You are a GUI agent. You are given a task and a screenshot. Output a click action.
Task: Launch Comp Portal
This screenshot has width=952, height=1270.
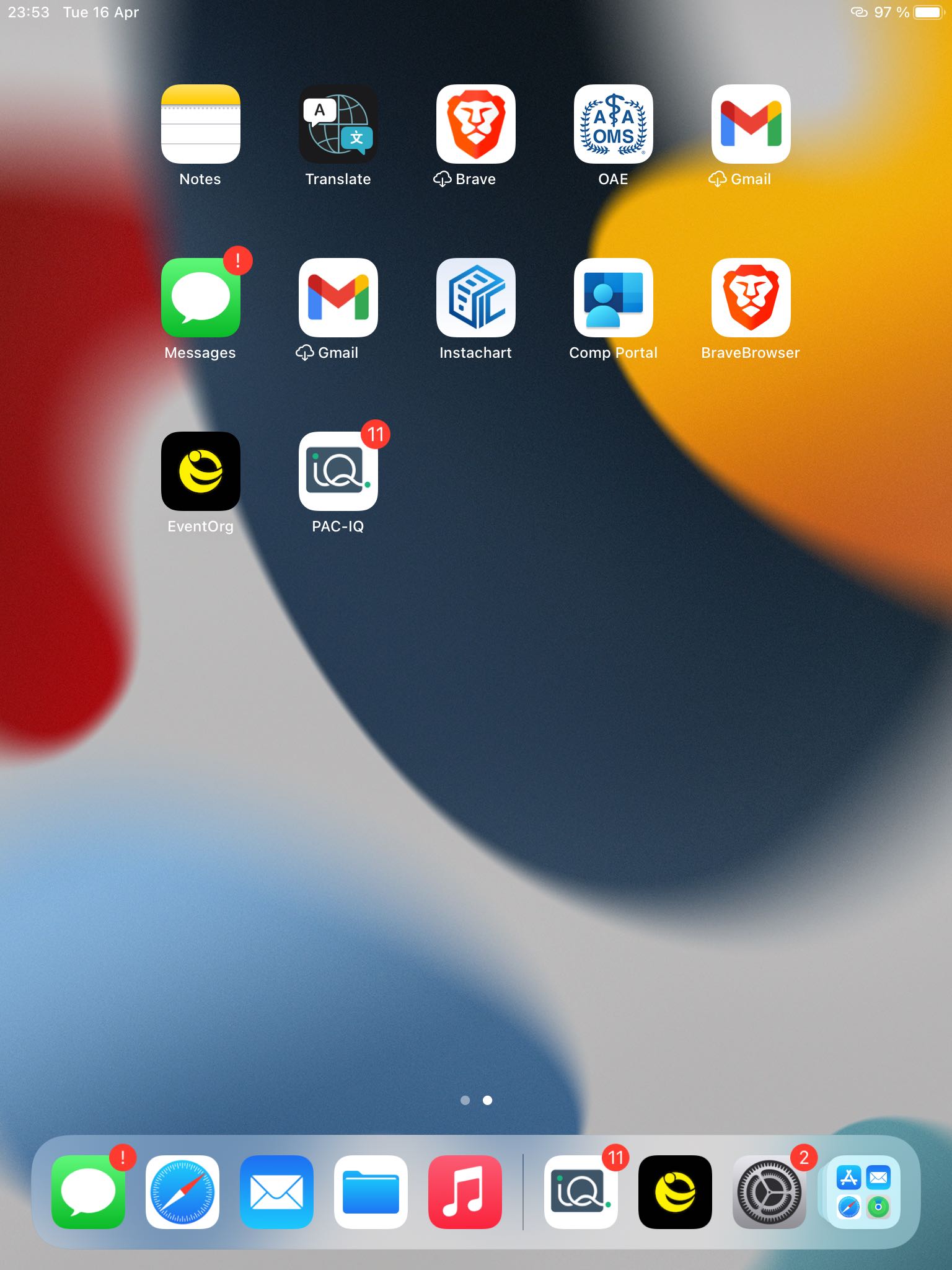(614, 298)
